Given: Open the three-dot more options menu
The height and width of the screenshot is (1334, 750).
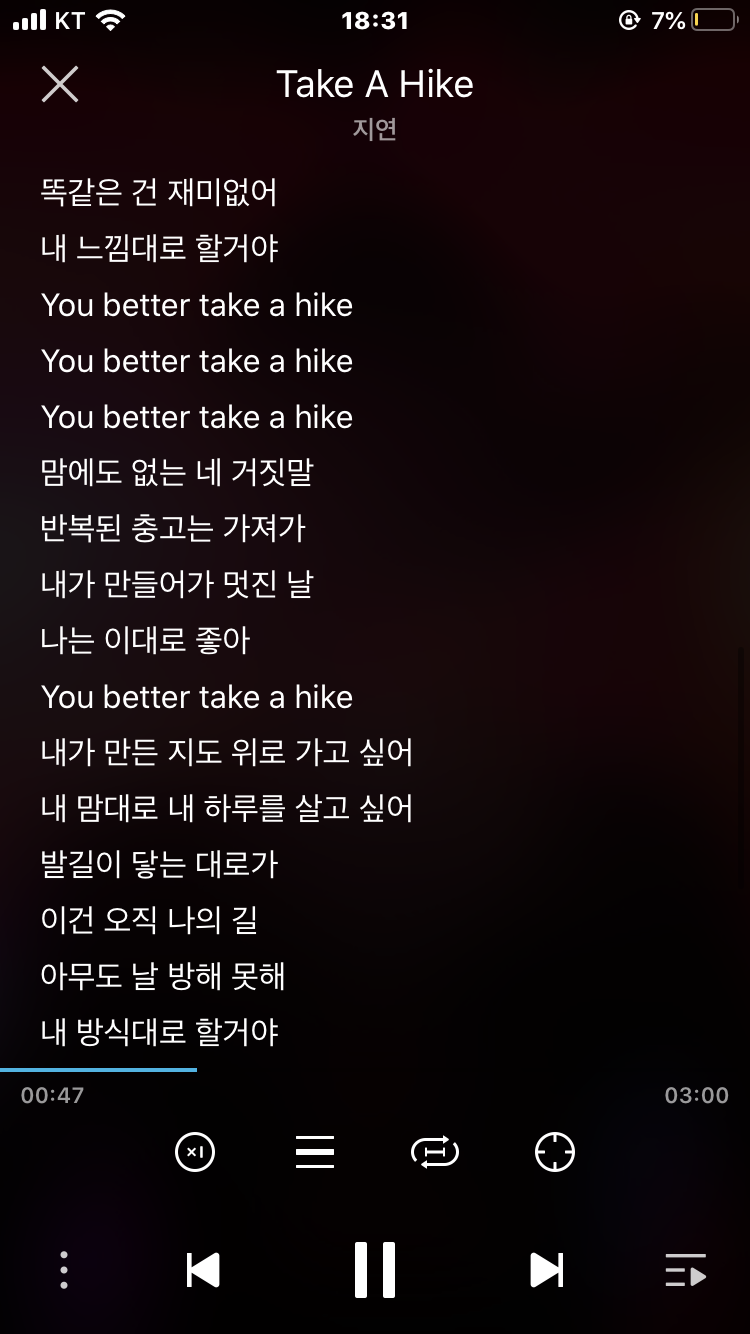Looking at the screenshot, I should [64, 1270].
